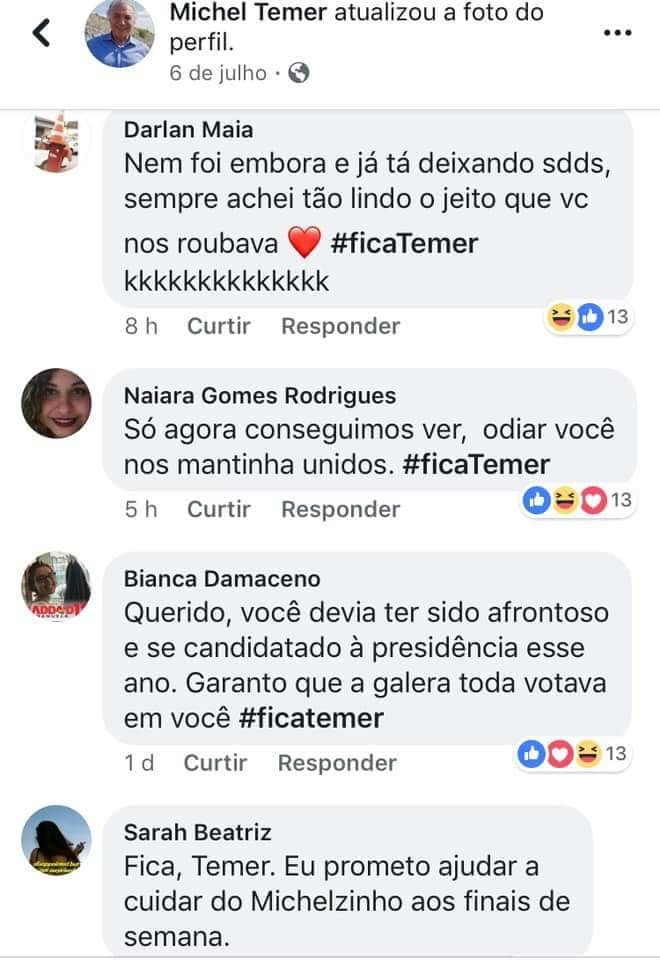Reply to Darlan Maia's comment
This screenshot has height=960, width=660.
click(x=340, y=326)
